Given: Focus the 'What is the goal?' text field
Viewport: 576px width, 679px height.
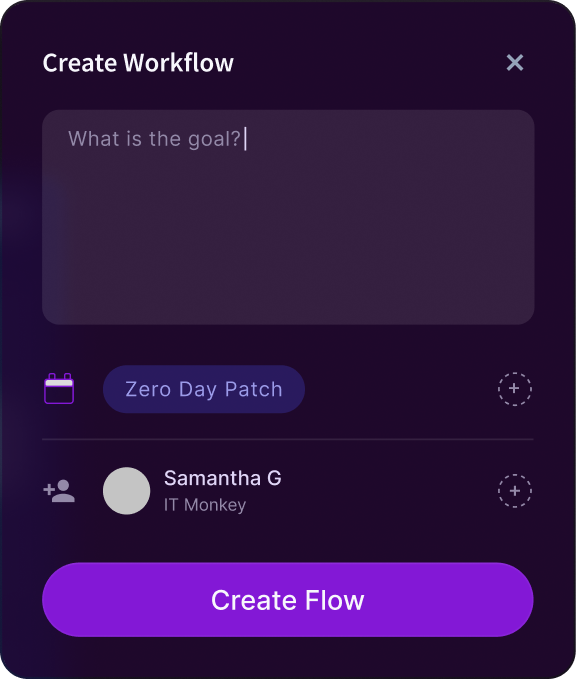Looking at the screenshot, I should click(288, 217).
